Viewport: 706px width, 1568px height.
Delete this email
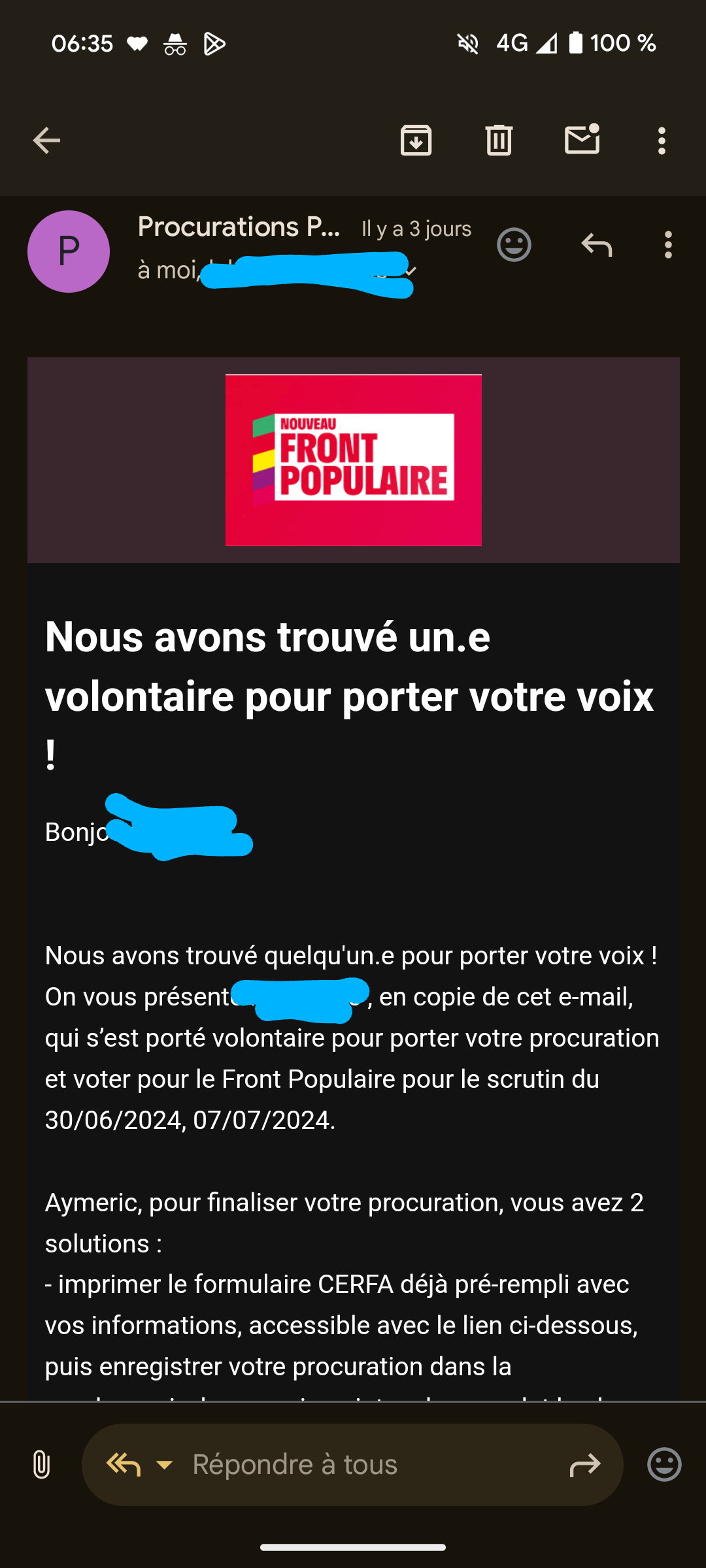[x=499, y=140]
